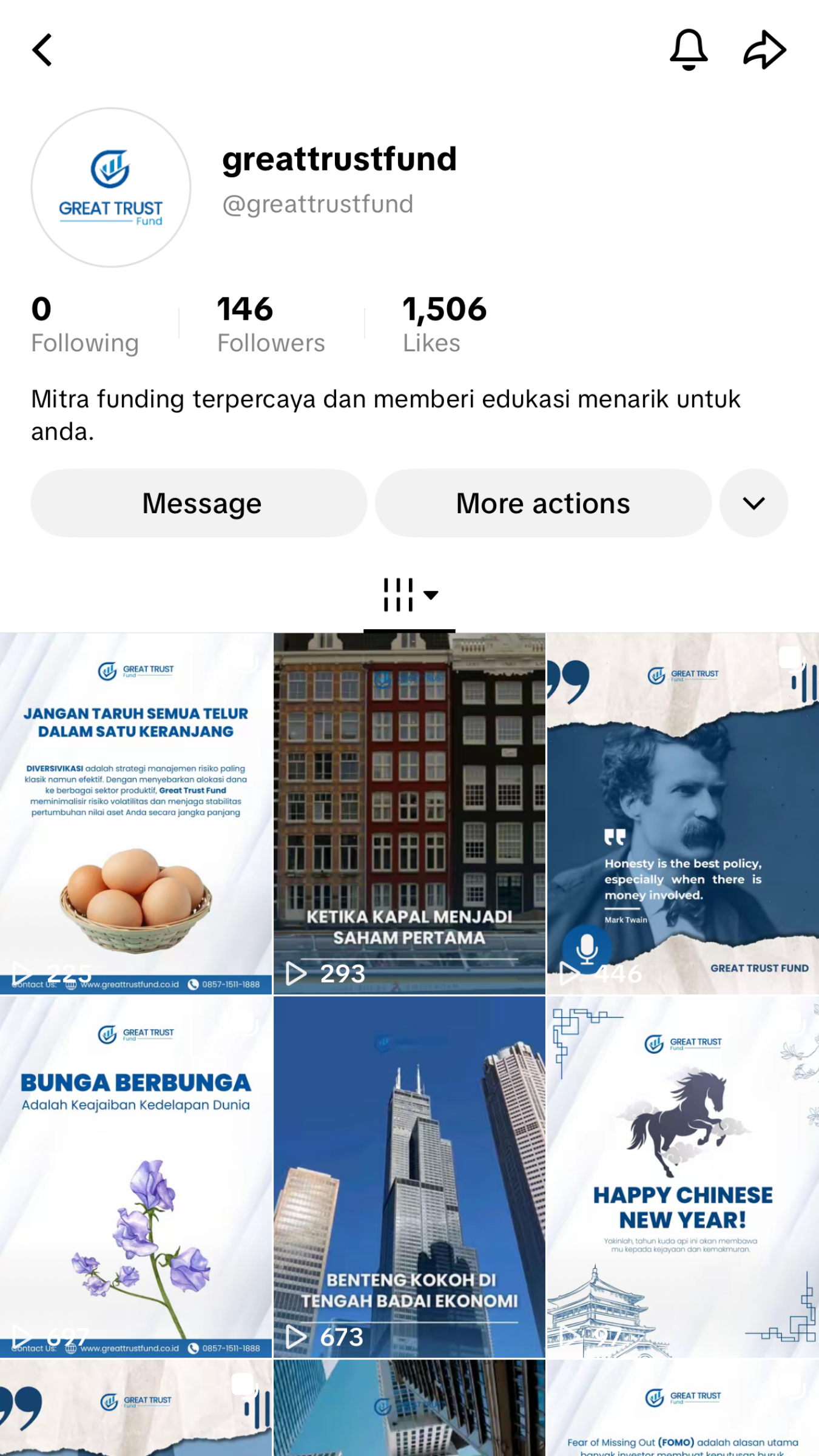View the 146 Followers list

click(x=271, y=325)
